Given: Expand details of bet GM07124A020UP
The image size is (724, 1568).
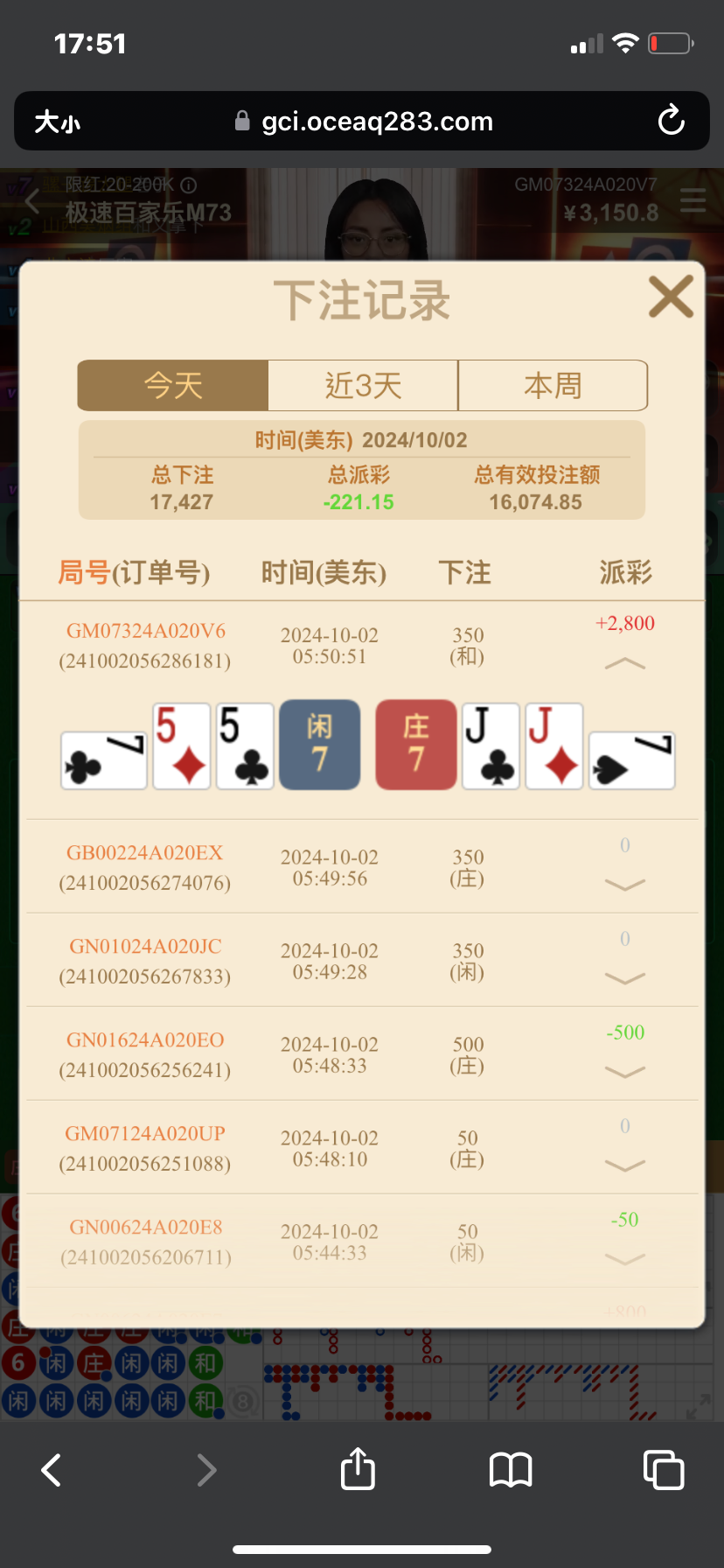Looking at the screenshot, I should tap(624, 1165).
